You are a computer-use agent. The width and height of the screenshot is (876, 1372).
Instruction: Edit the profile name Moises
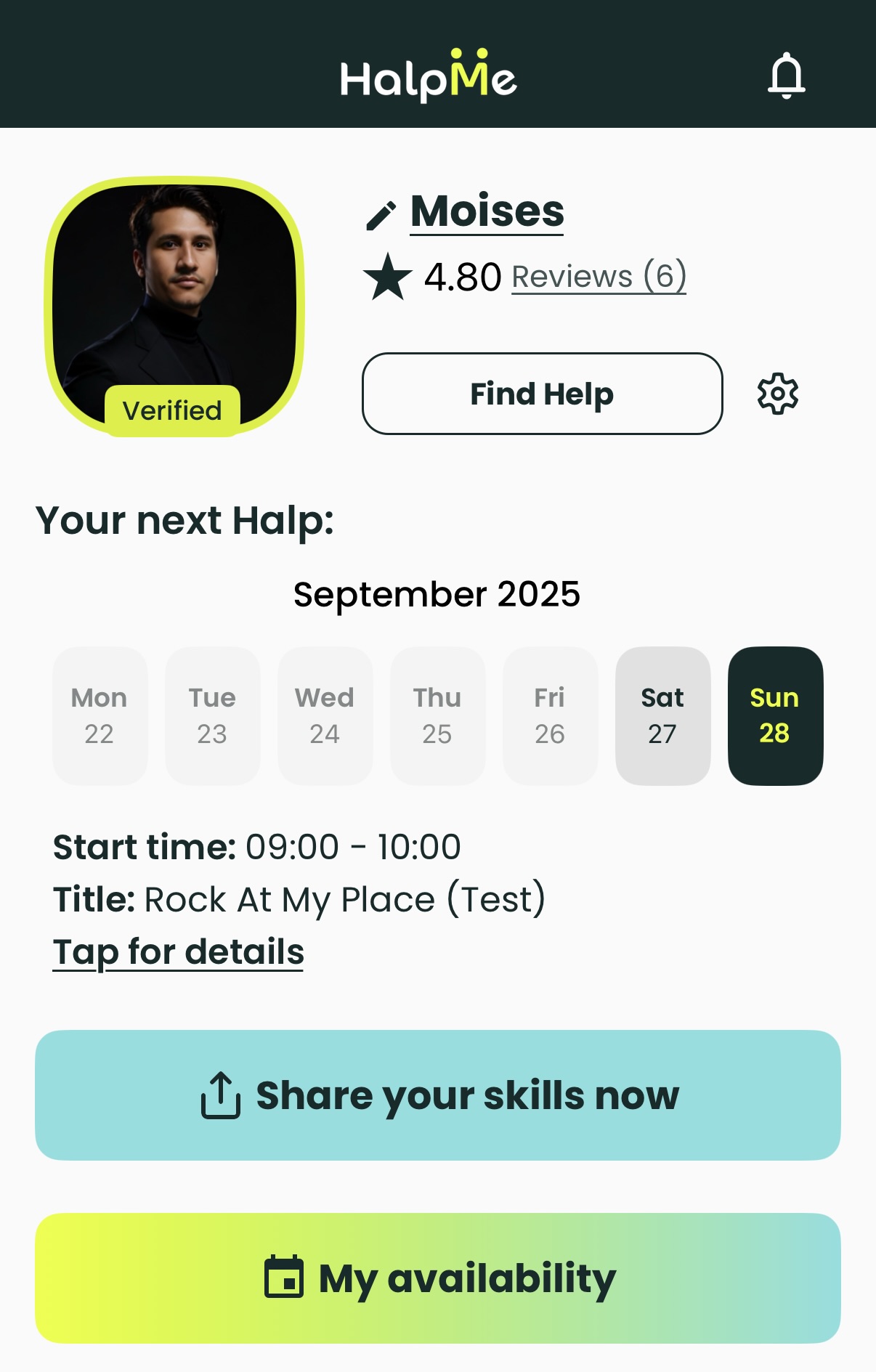click(380, 215)
